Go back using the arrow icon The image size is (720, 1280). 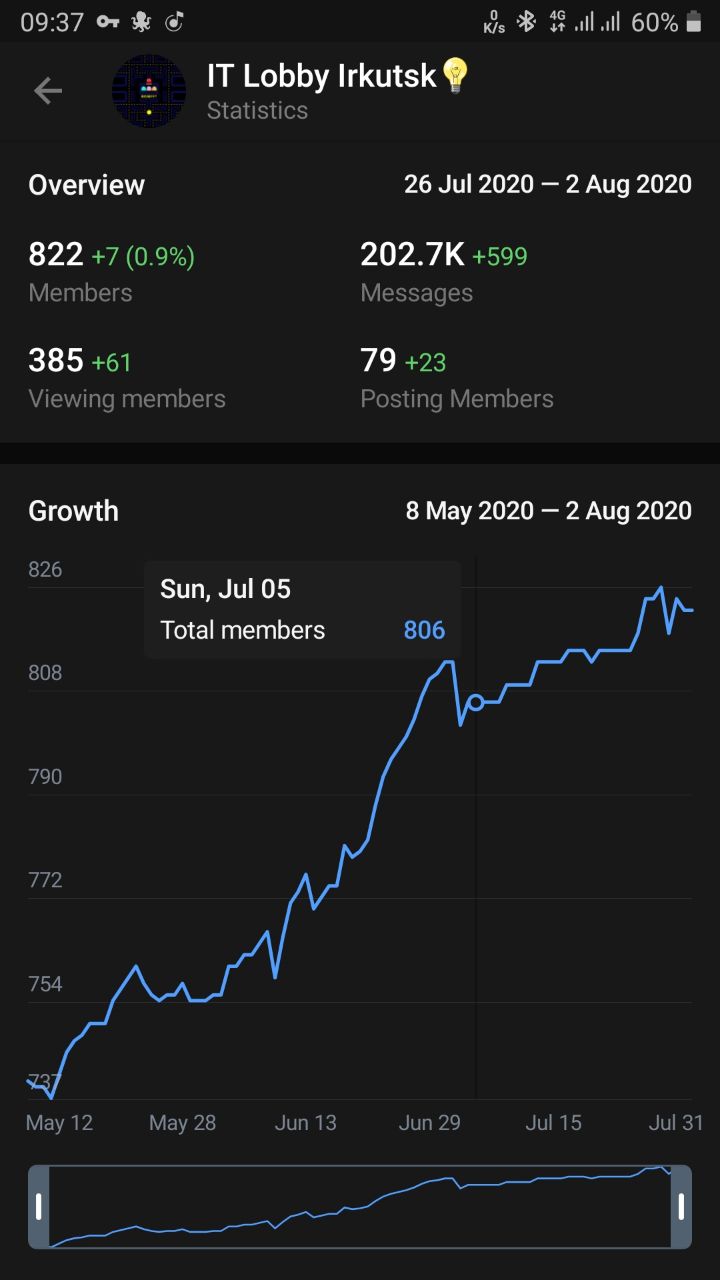(x=48, y=92)
